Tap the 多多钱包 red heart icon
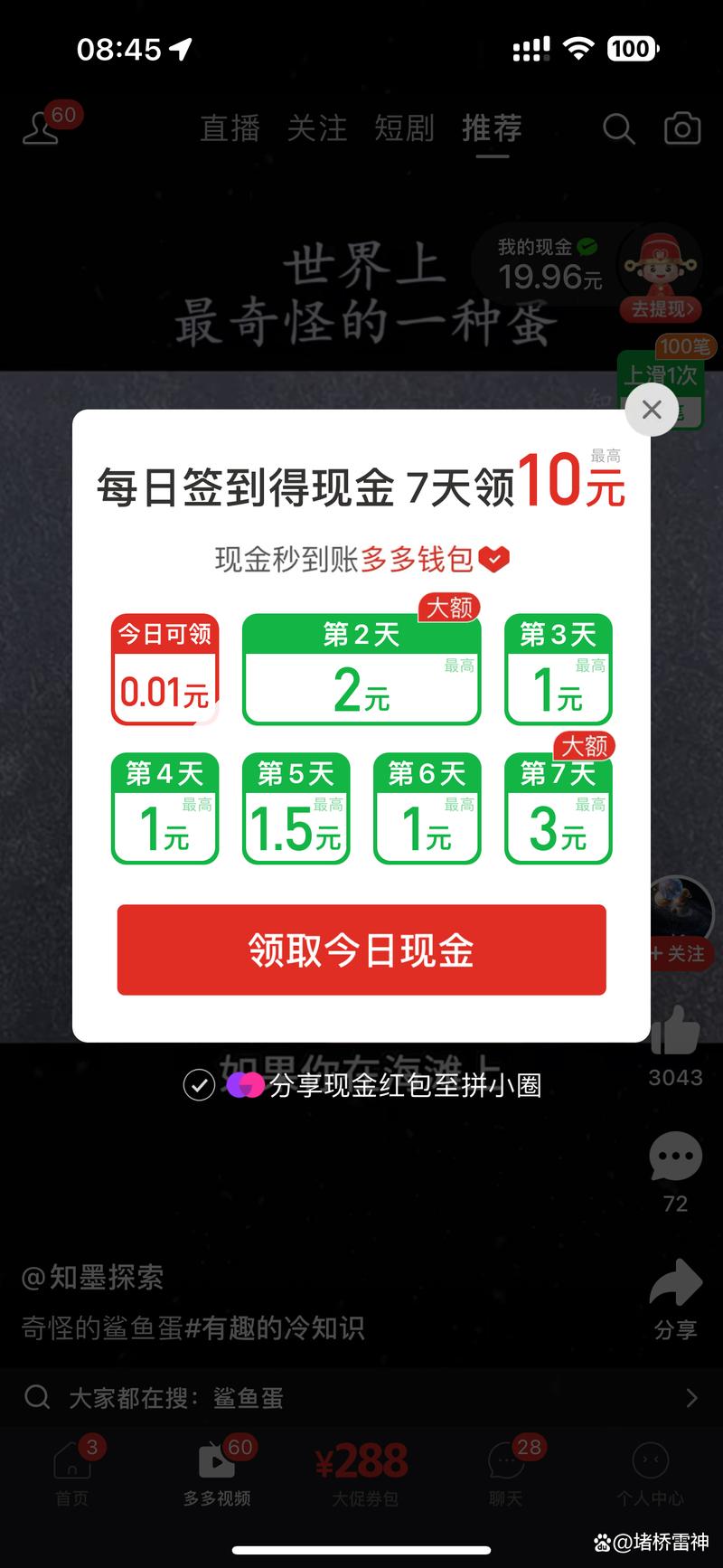The image size is (723, 1568). (x=493, y=560)
